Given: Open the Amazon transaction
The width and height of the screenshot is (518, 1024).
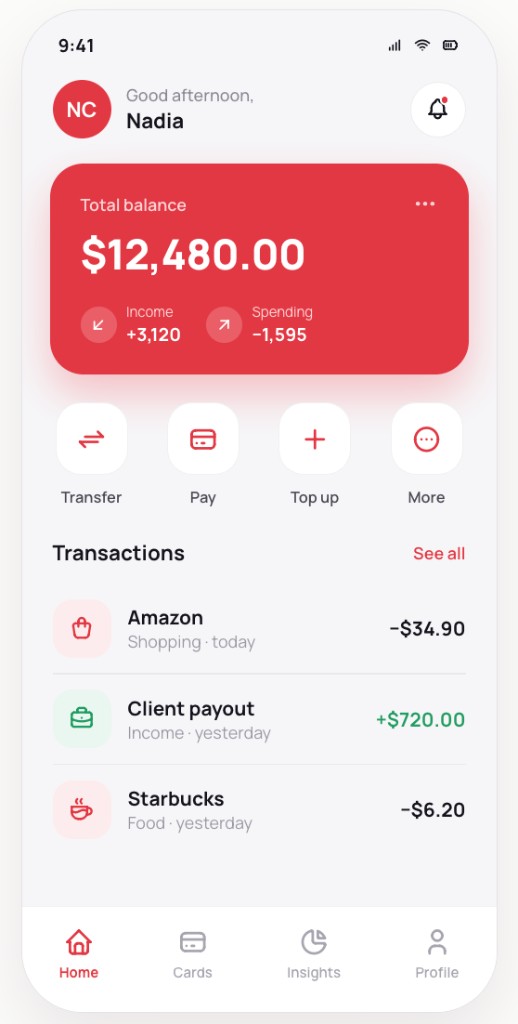Looking at the screenshot, I should click(259, 629).
